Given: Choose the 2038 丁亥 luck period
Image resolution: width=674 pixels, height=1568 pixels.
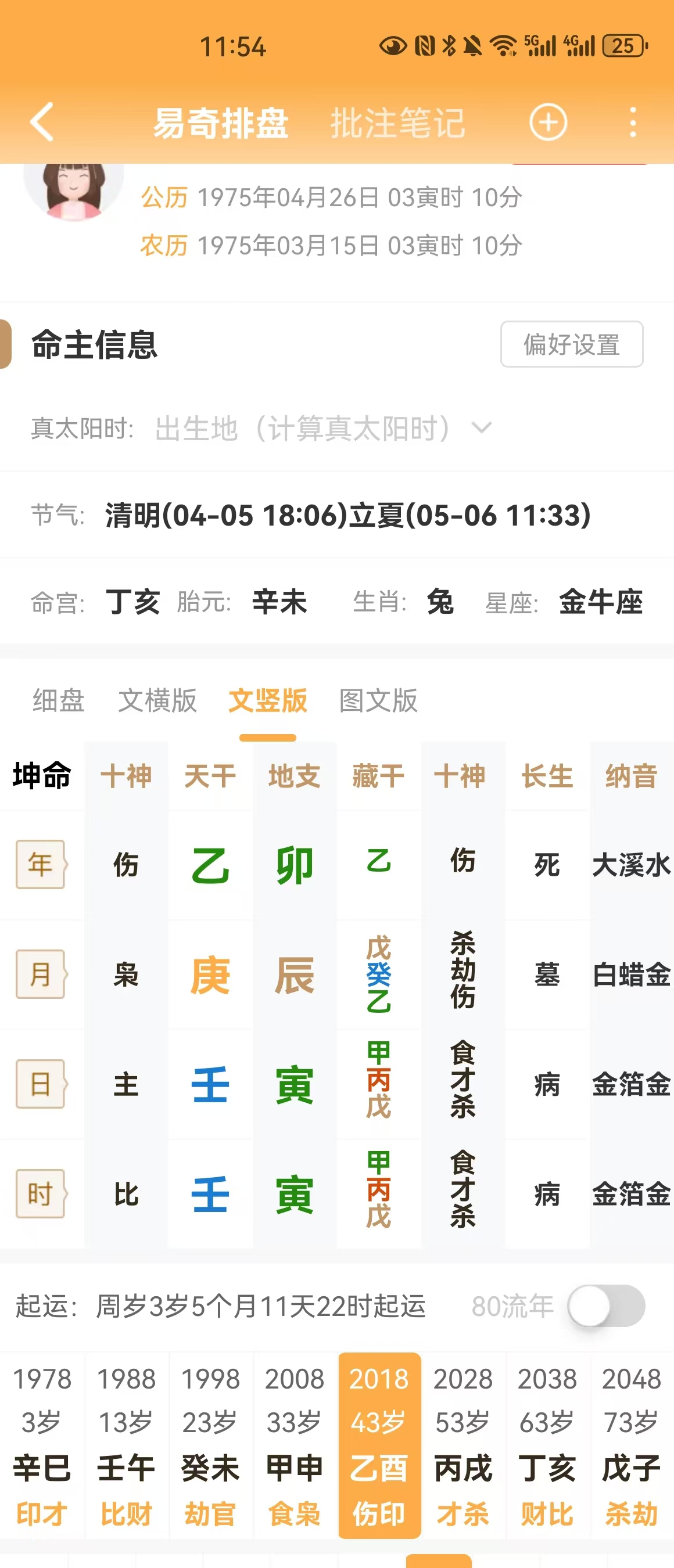Looking at the screenshot, I should click(x=547, y=1445).
